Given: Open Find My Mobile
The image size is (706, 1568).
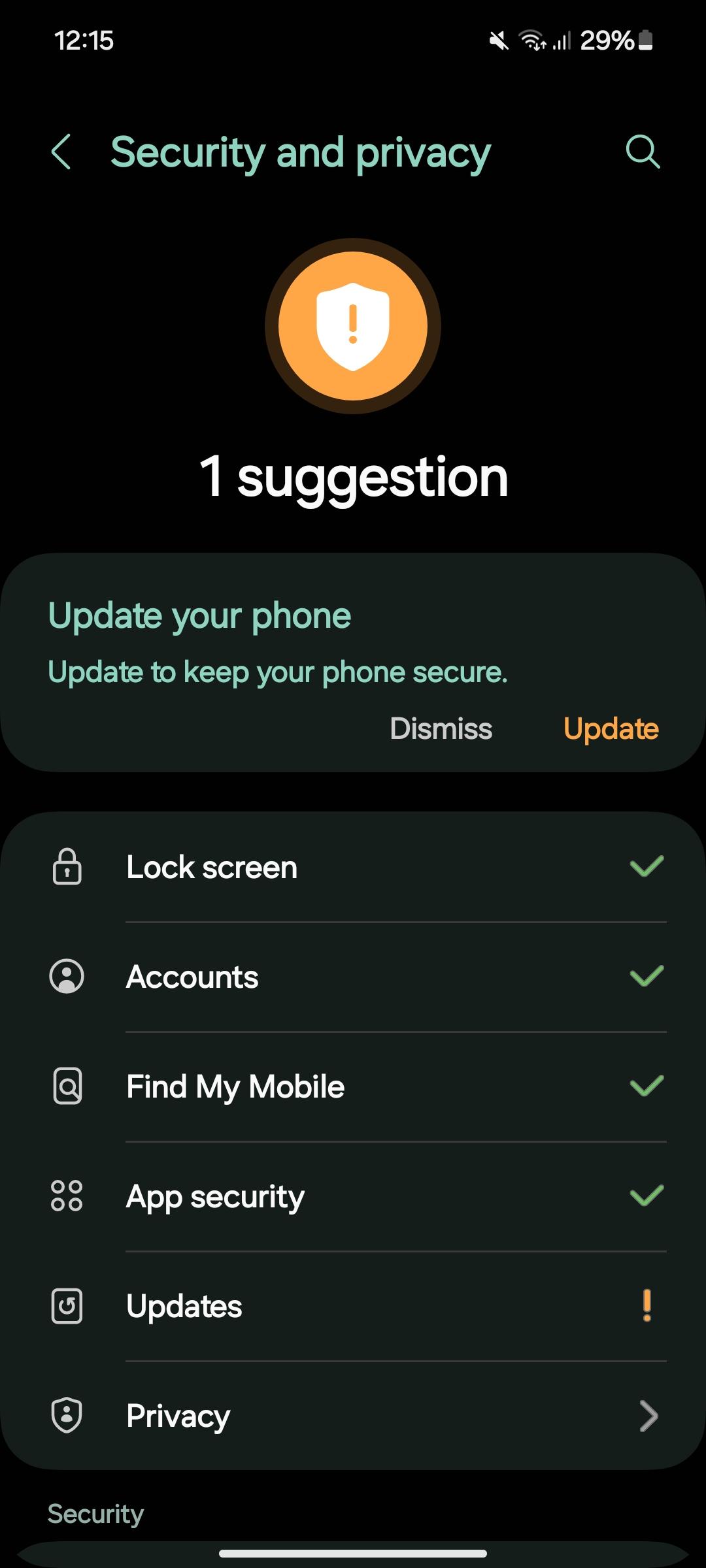Looking at the screenshot, I should point(353,1086).
